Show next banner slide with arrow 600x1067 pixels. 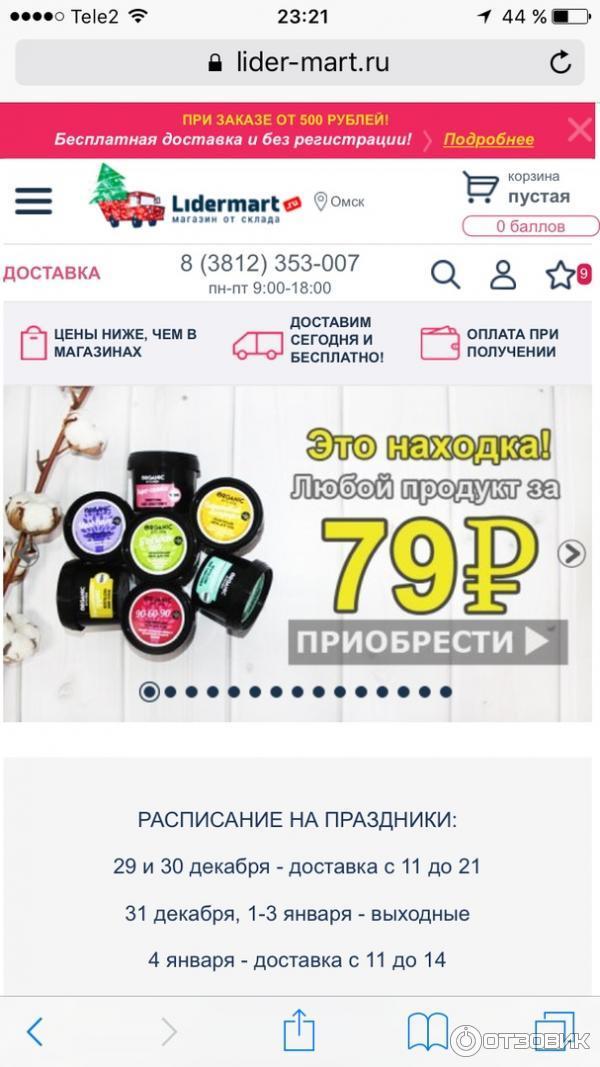tap(571, 553)
